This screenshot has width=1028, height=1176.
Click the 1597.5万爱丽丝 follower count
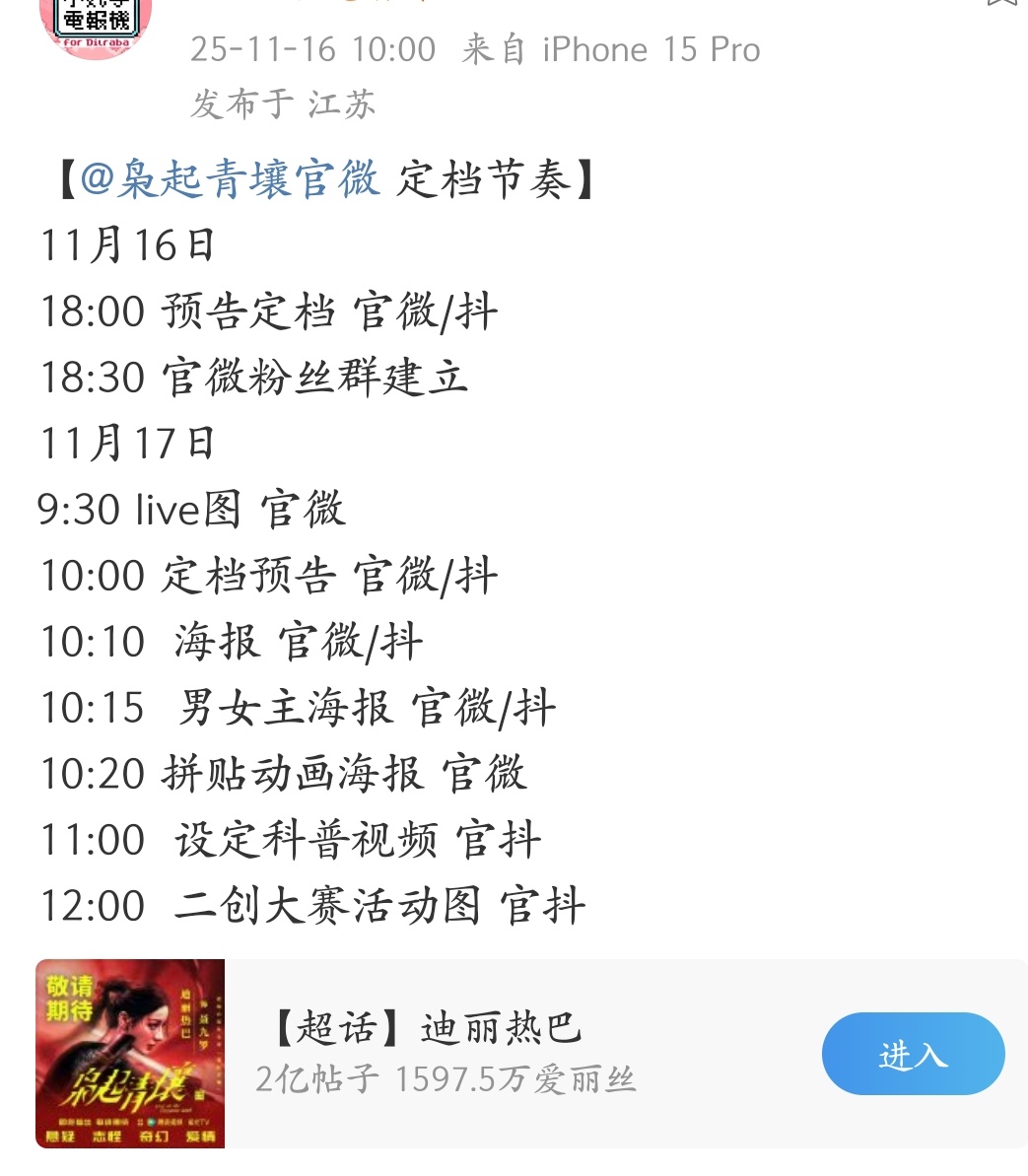[516, 1080]
